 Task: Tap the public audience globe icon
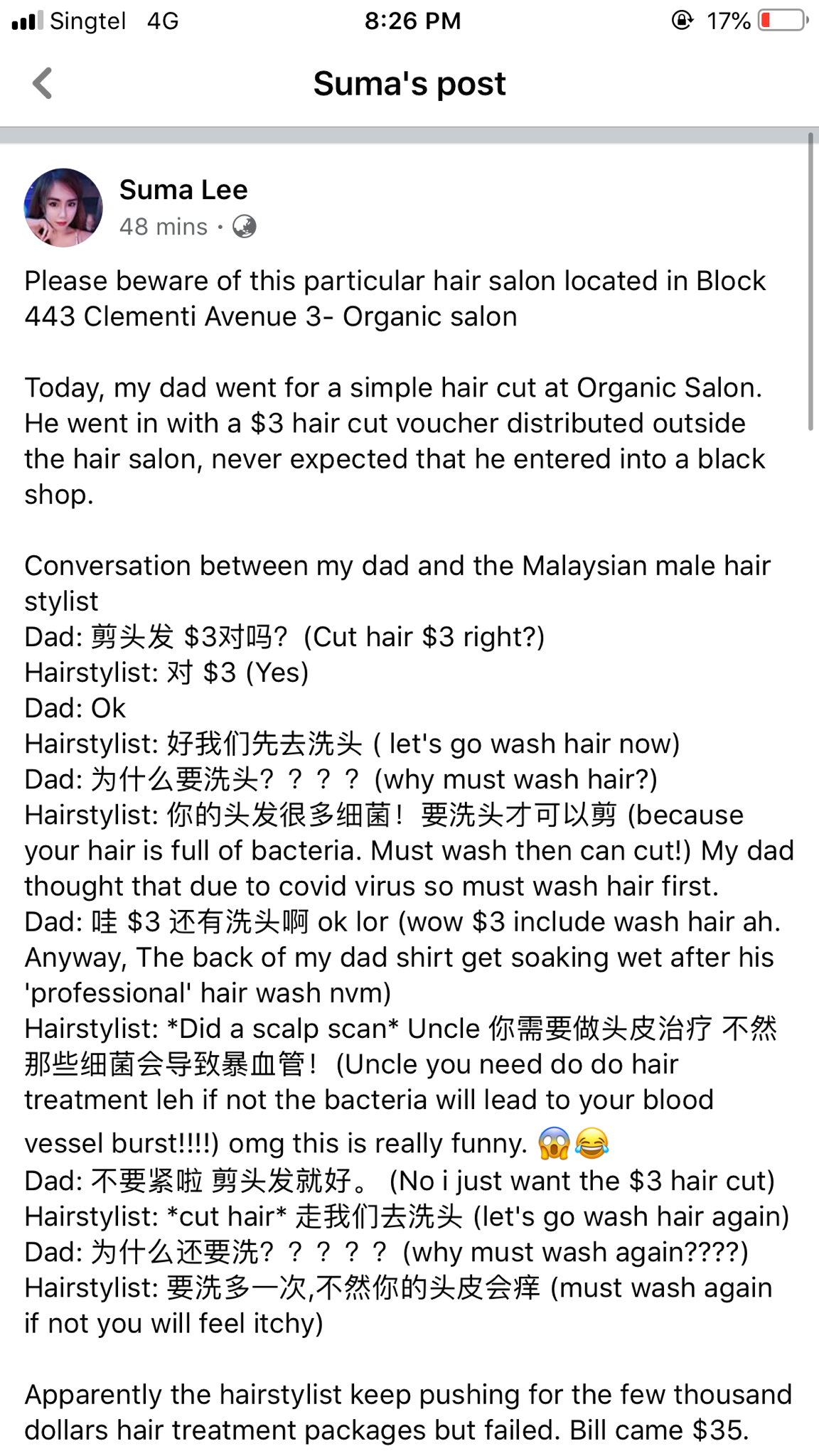tap(244, 227)
